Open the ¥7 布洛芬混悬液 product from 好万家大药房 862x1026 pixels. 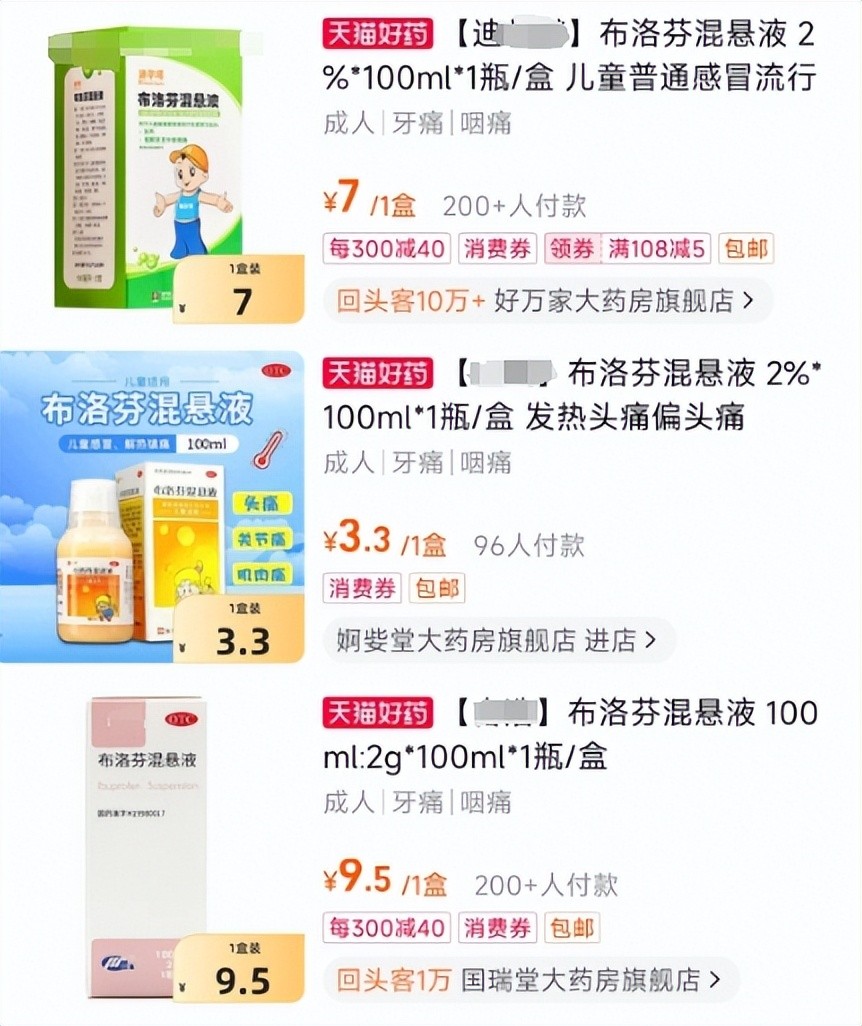tap(570, 55)
